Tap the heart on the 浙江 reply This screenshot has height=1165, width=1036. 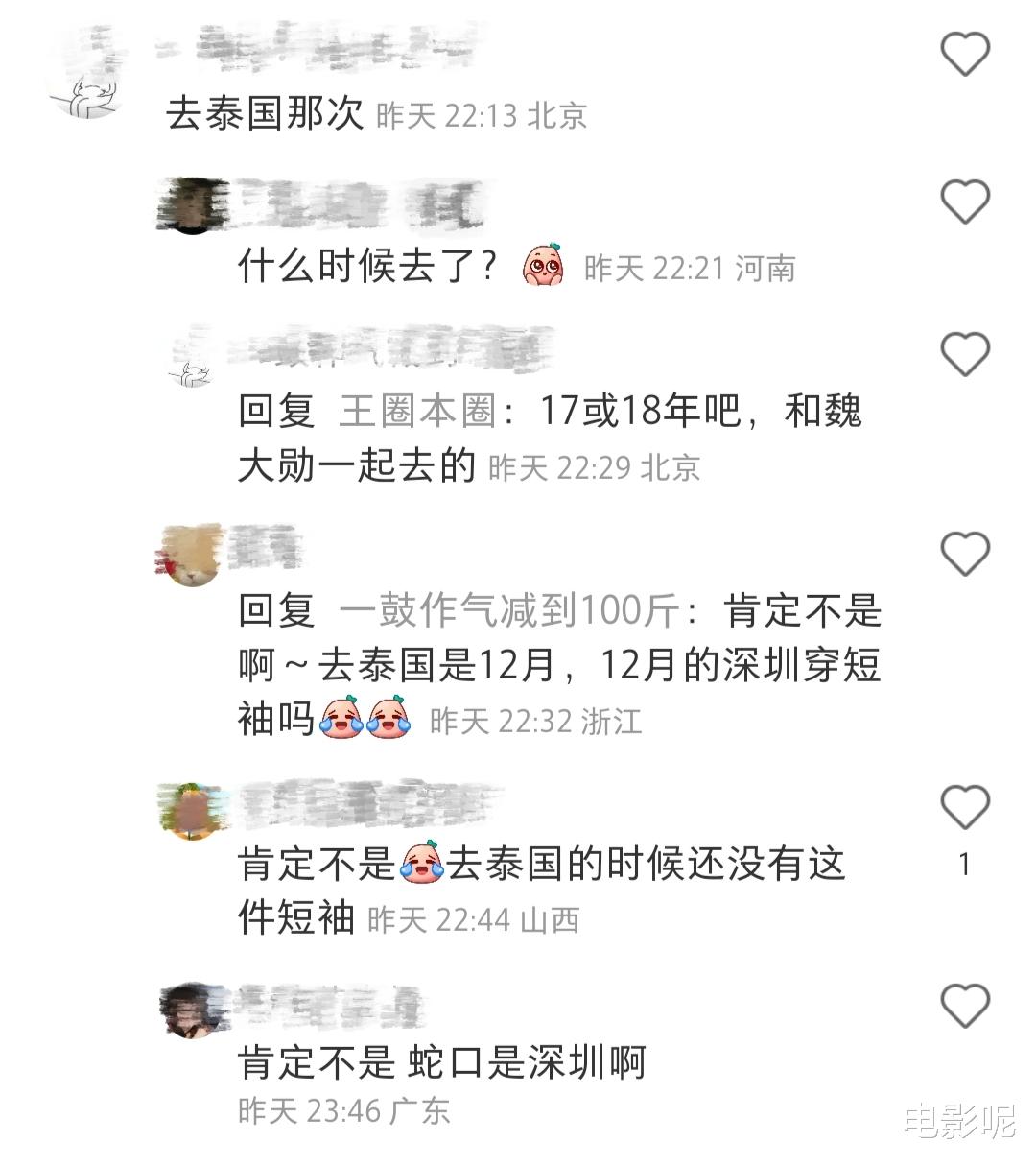tap(964, 552)
